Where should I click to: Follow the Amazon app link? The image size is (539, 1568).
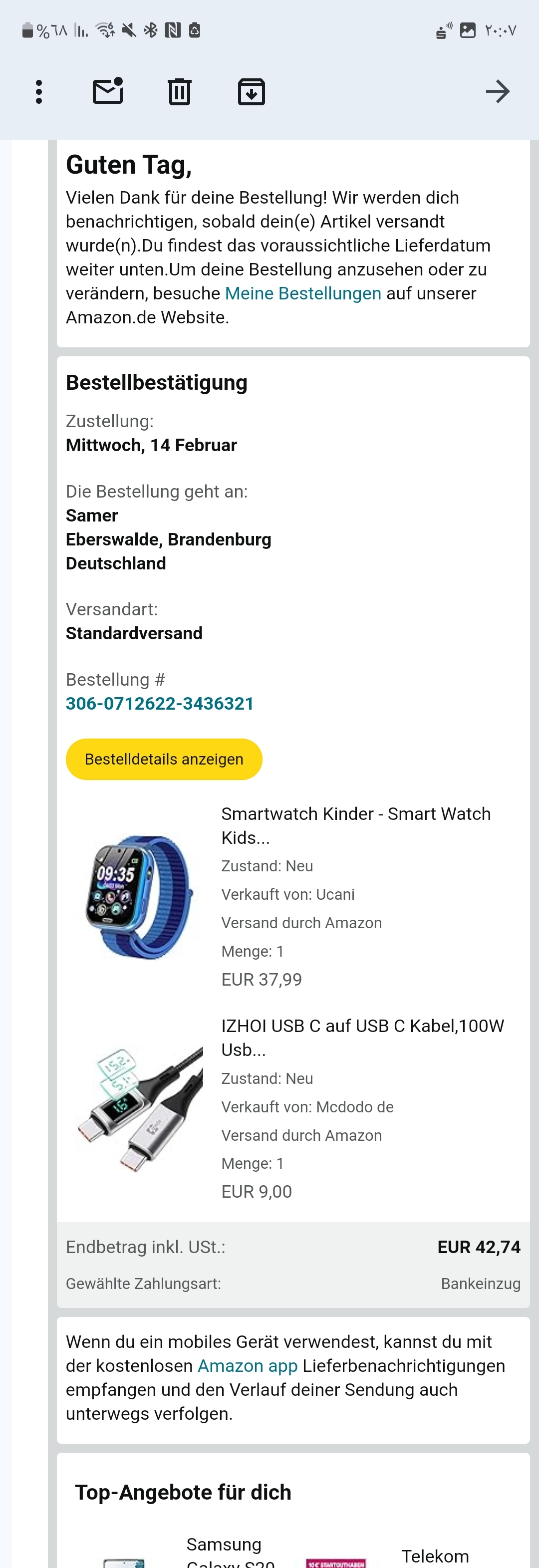[247, 1366]
